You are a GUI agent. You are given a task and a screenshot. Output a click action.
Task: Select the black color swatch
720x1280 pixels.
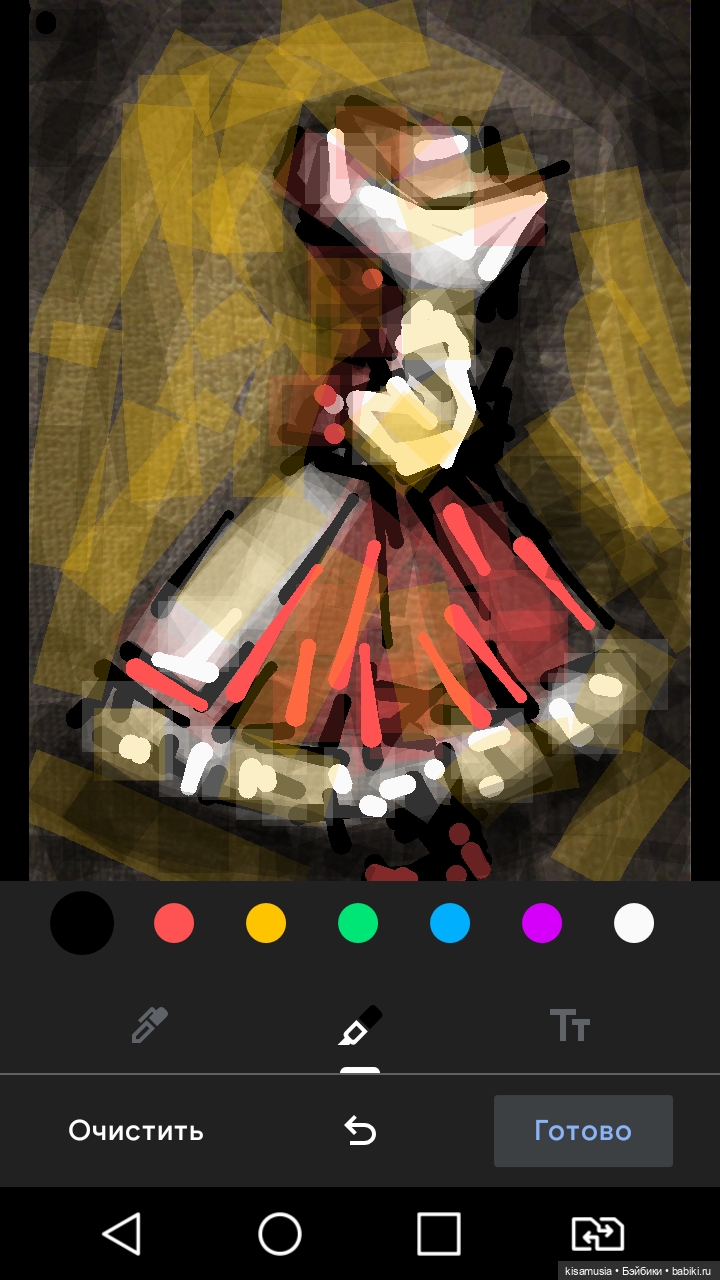(x=82, y=923)
